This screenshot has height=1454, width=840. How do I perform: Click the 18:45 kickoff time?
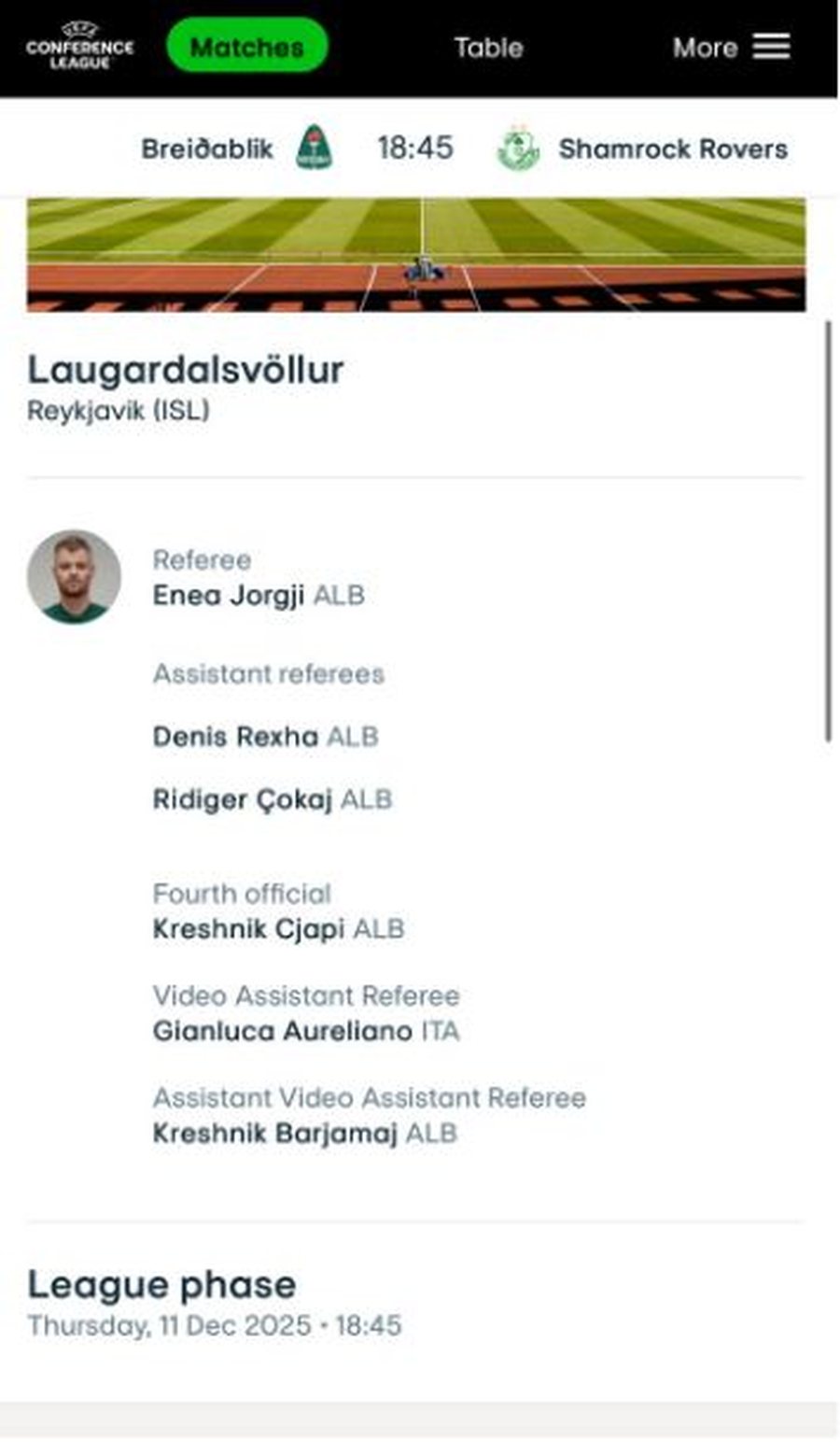click(416, 148)
